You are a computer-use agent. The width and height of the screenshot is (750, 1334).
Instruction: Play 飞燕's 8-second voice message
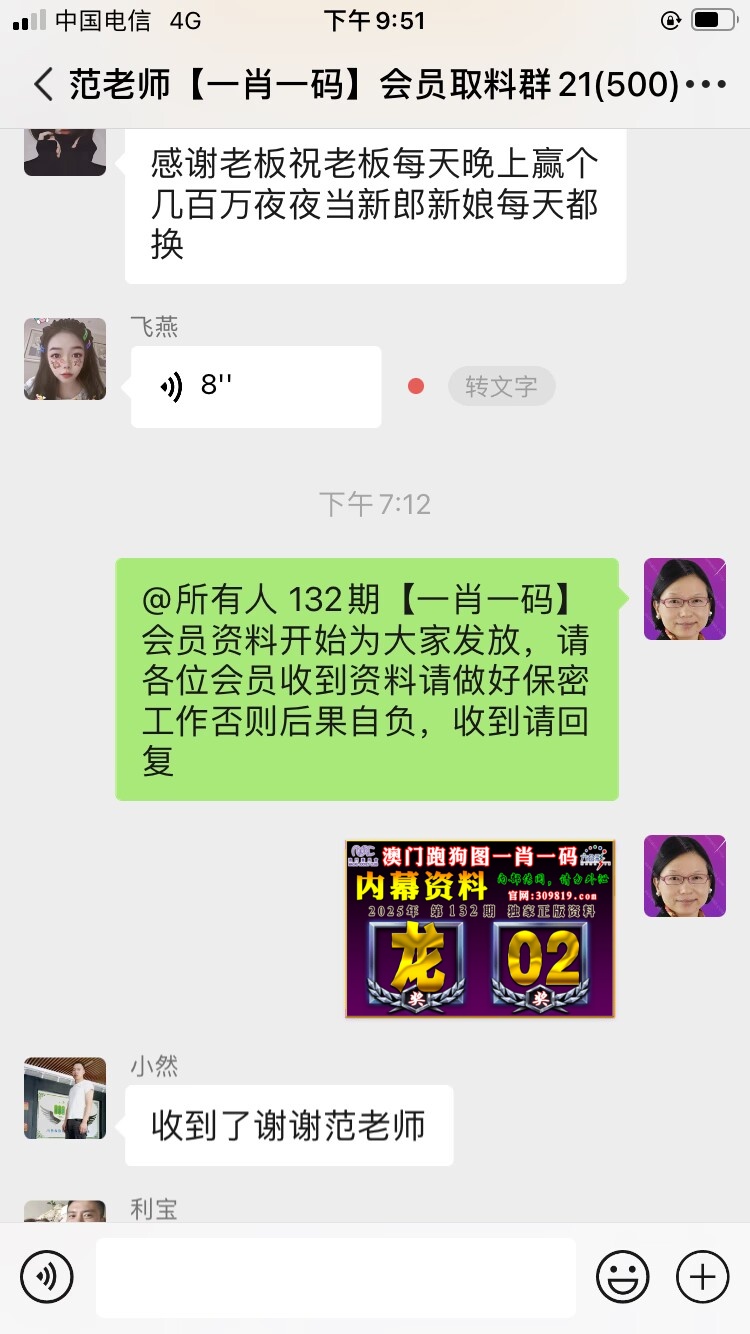click(255, 386)
